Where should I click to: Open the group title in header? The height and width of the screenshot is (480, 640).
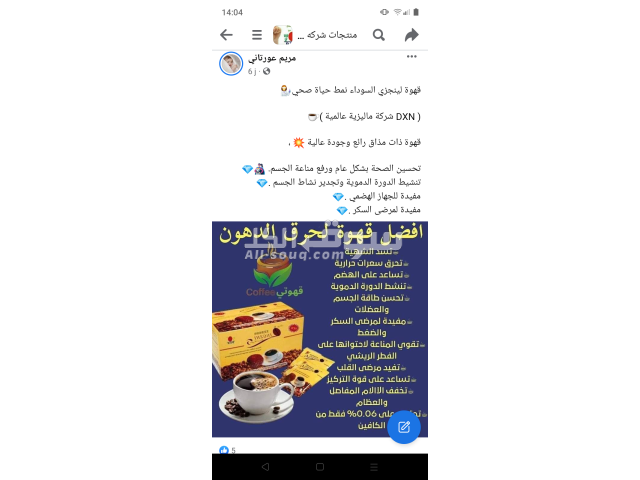click(320, 35)
